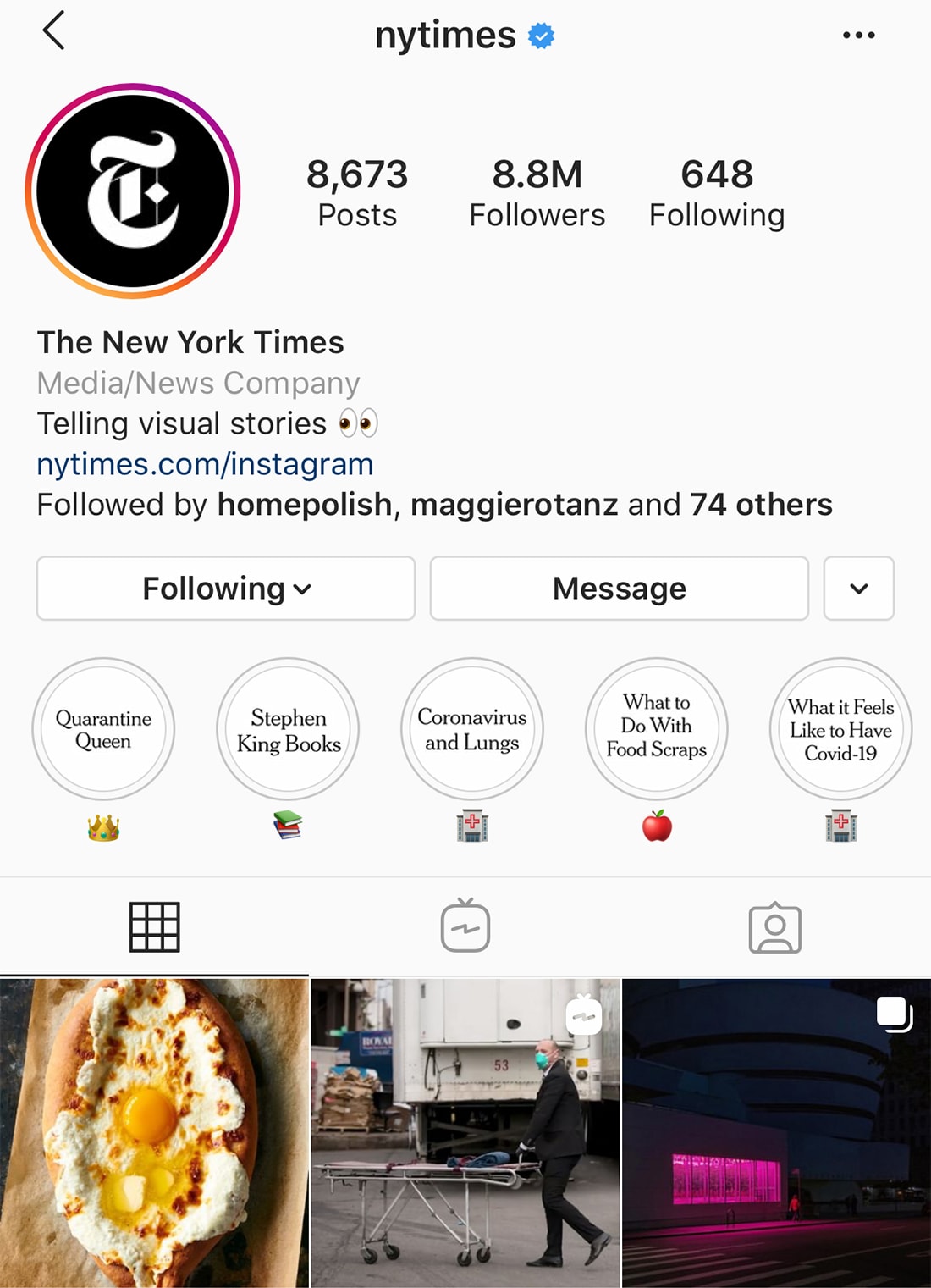Click the Message button

click(x=619, y=588)
